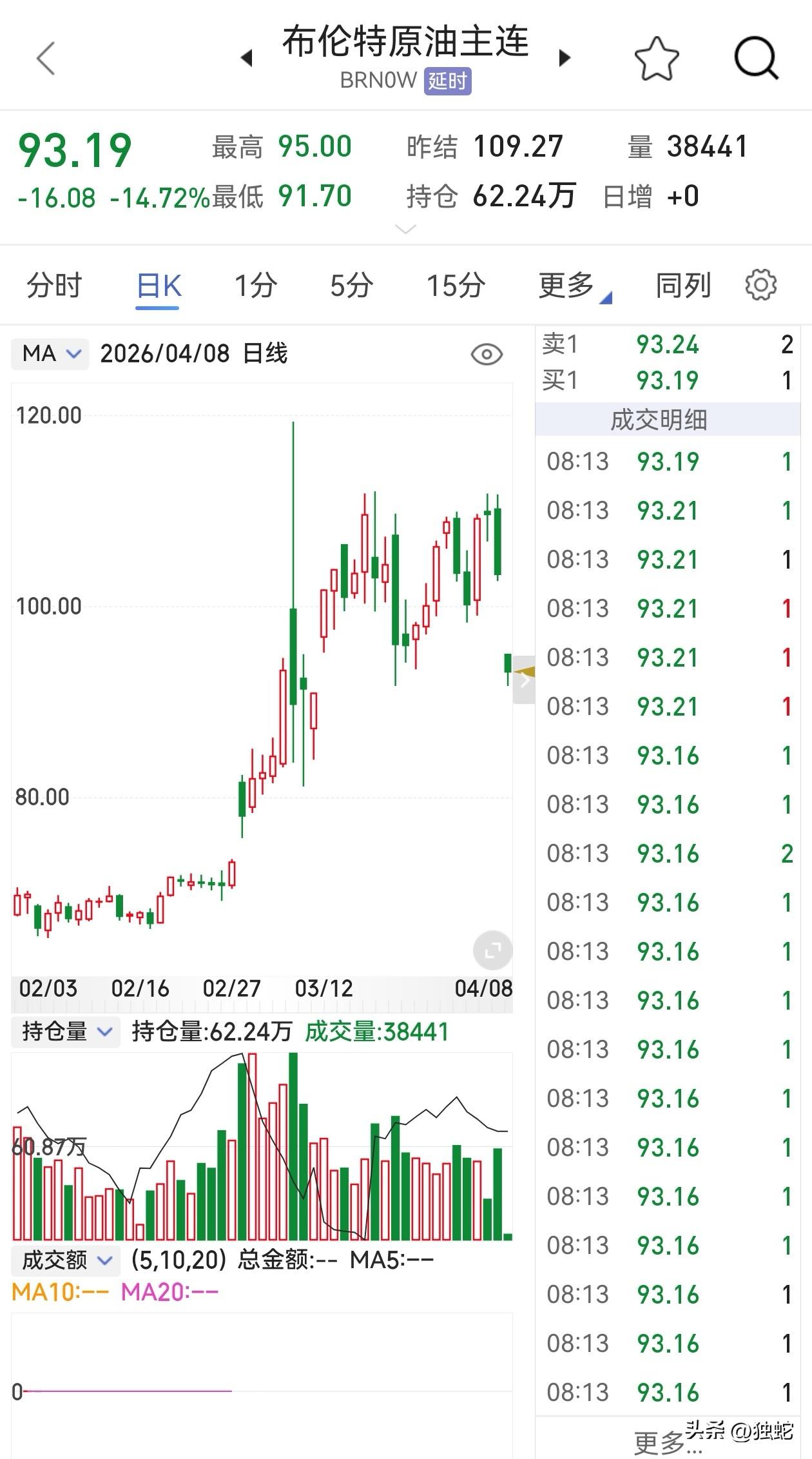Add contract to favorites via star icon
This screenshot has width=812, height=1459.
pyautogui.click(x=656, y=57)
